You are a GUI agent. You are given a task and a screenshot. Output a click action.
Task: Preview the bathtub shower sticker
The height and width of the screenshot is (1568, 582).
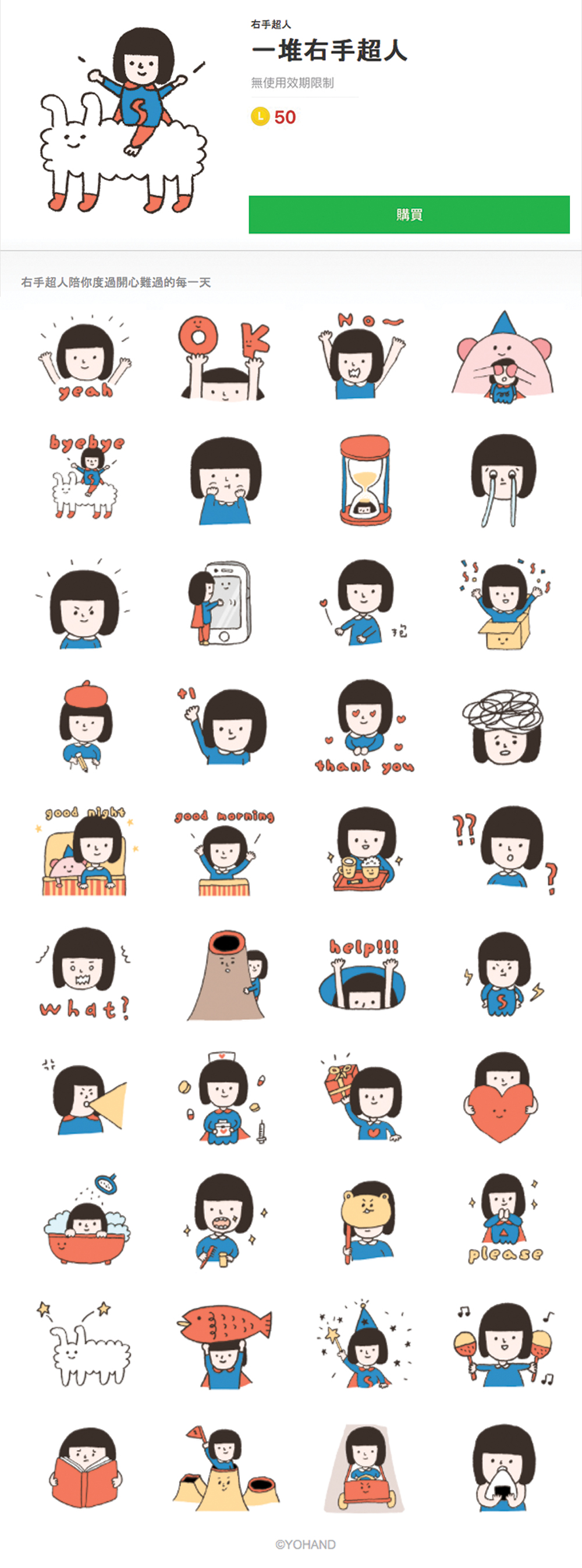(x=87, y=1219)
